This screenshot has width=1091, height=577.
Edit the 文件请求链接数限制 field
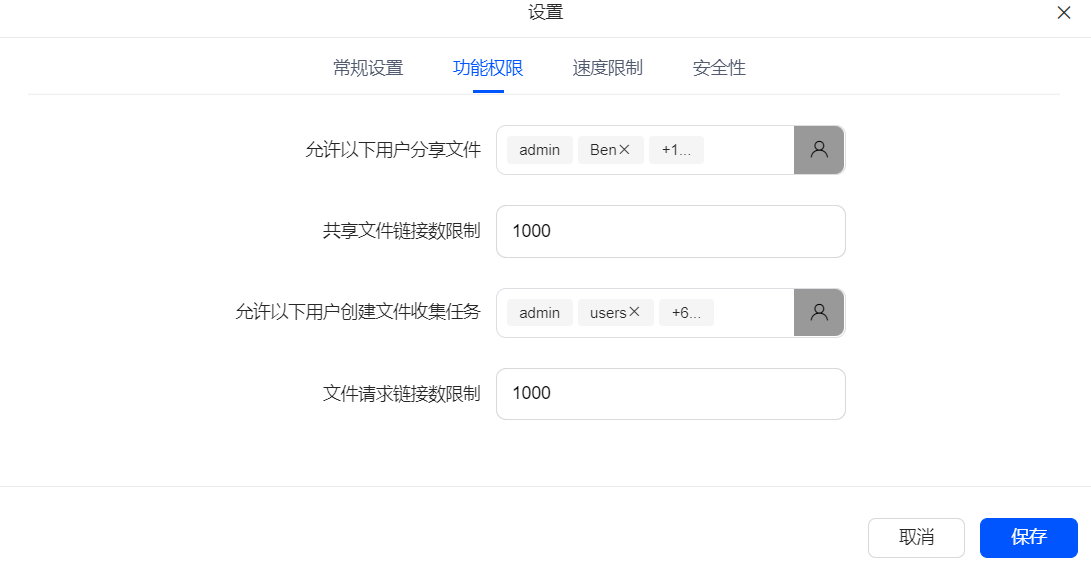point(671,394)
